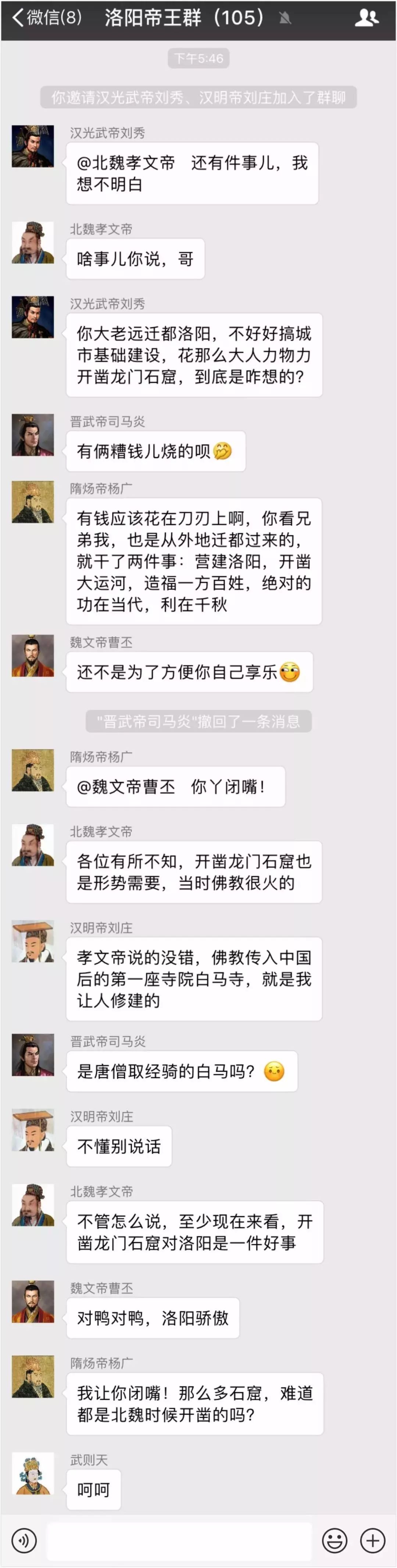Go back to the 微信 chat list
The width and height of the screenshot is (397, 1568).
[46, 17]
